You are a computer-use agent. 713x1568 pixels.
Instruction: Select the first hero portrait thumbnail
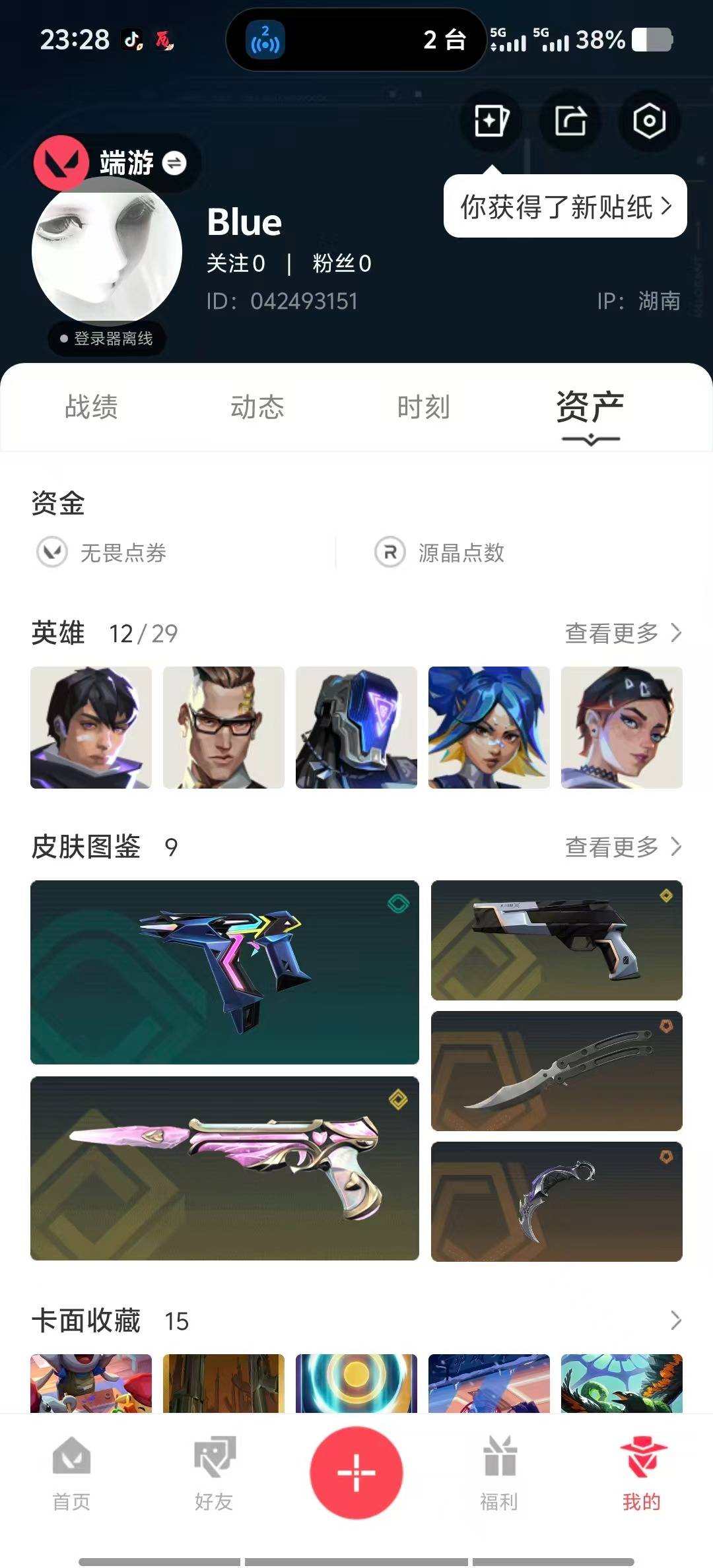pyautogui.click(x=90, y=726)
